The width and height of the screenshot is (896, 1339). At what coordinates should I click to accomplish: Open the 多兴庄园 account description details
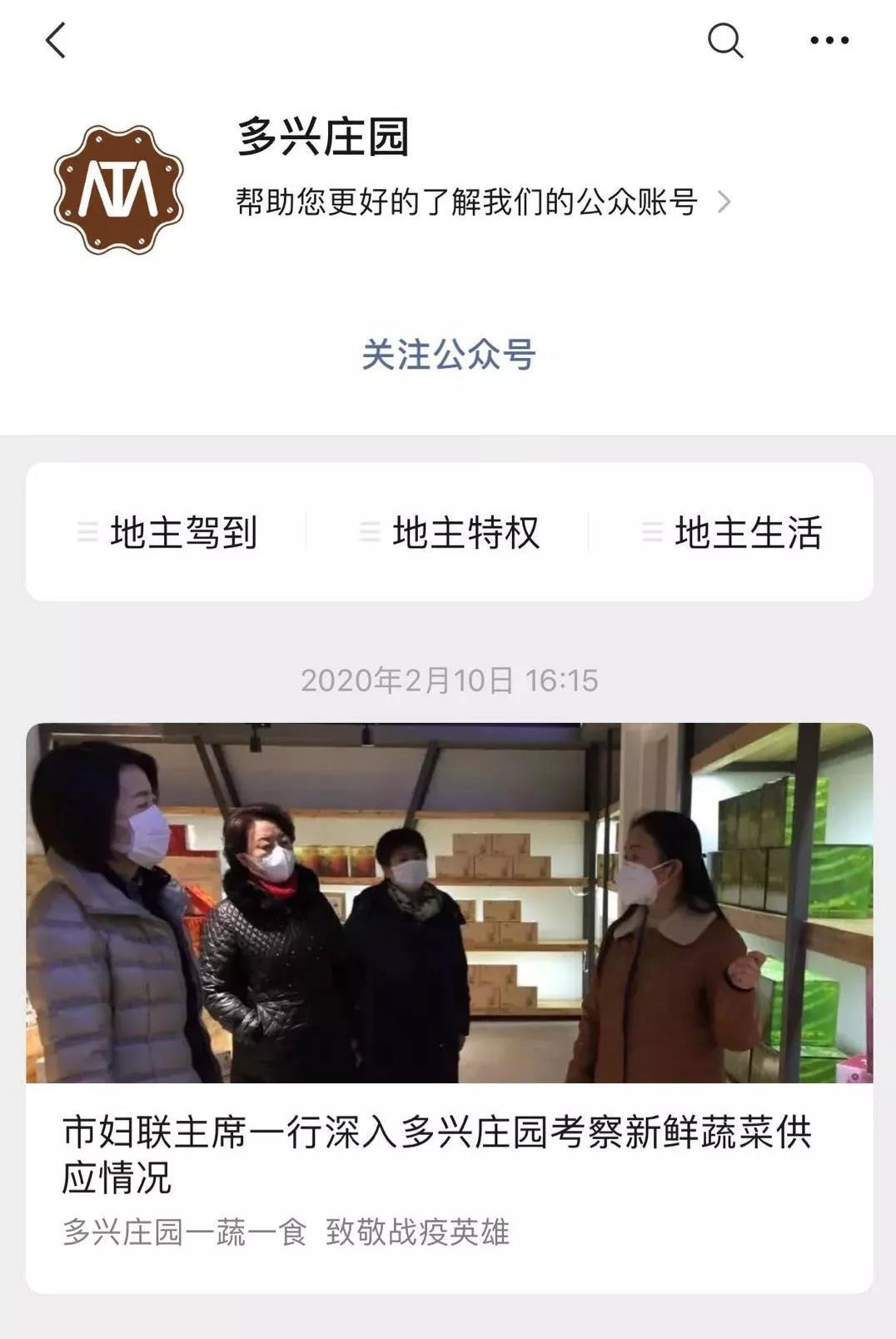pyautogui.click(x=483, y=202)
